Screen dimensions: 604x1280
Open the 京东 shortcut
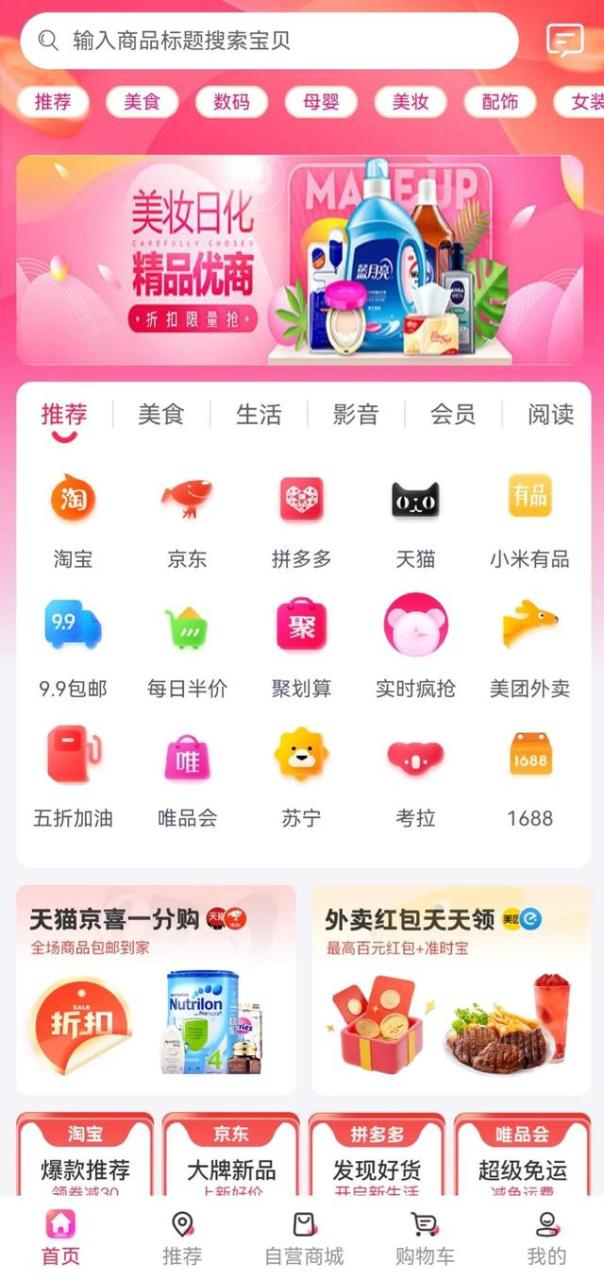pyautogui.click(x=187, y=522)
